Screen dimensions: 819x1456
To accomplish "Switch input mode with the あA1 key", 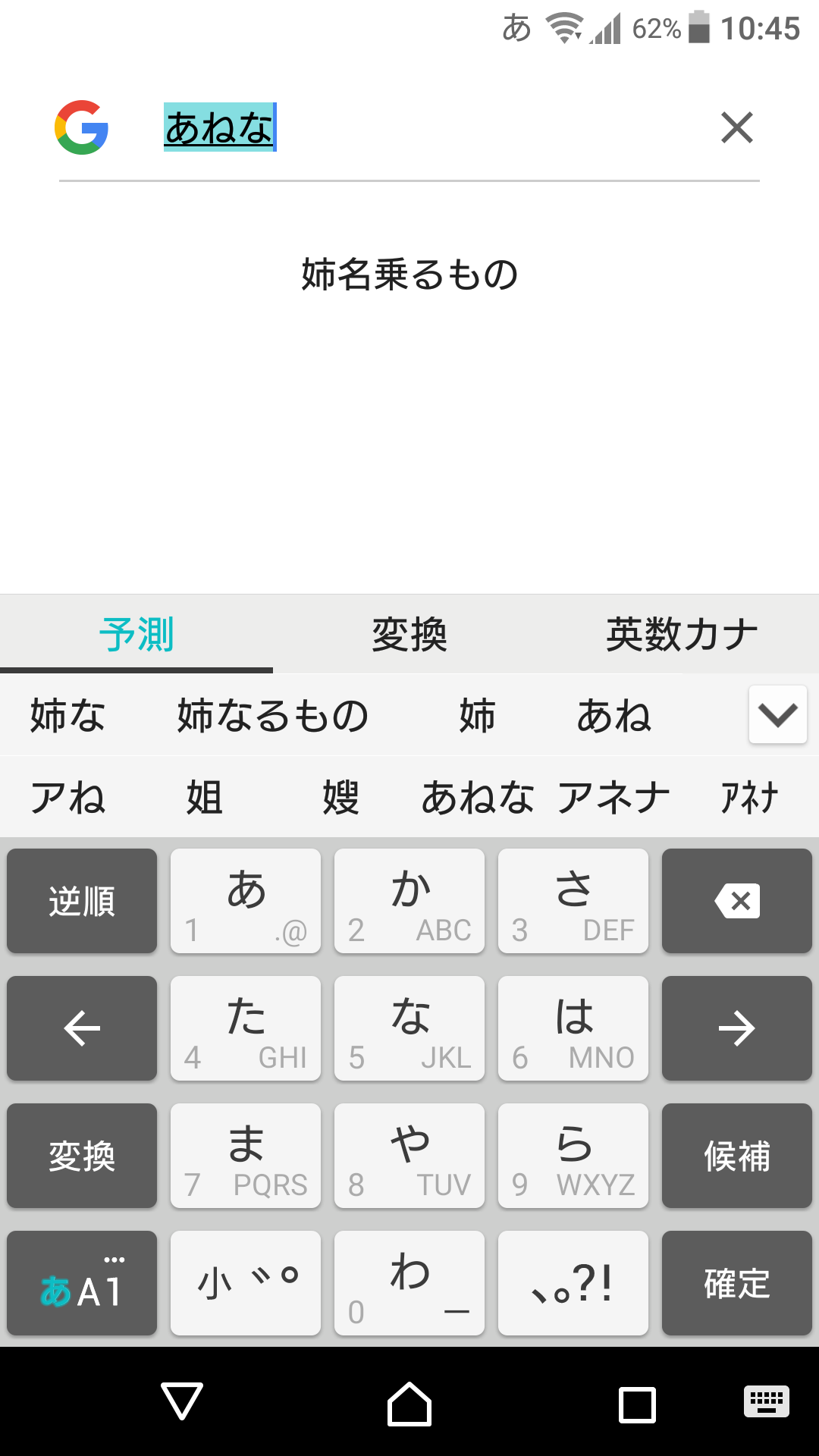I will [82, 1283].
